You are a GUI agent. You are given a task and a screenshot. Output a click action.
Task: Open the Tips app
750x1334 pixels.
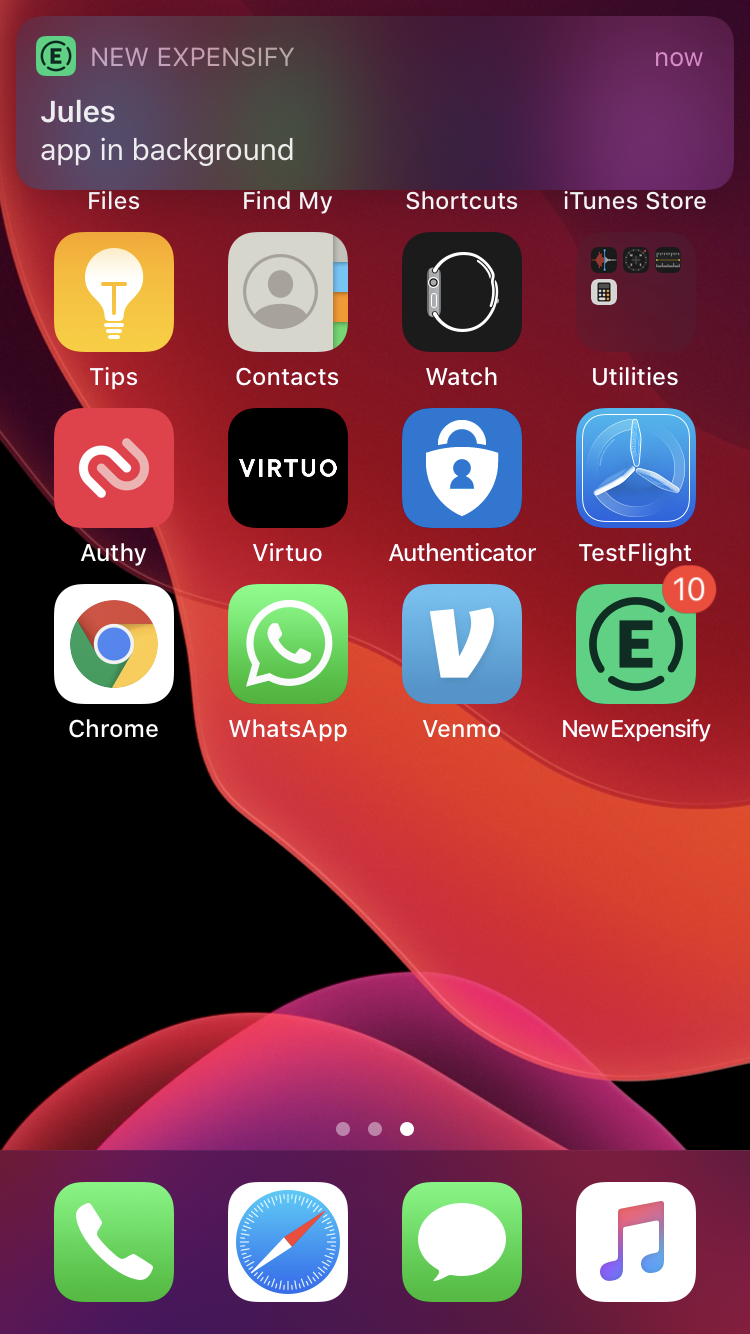click(114, 292)
